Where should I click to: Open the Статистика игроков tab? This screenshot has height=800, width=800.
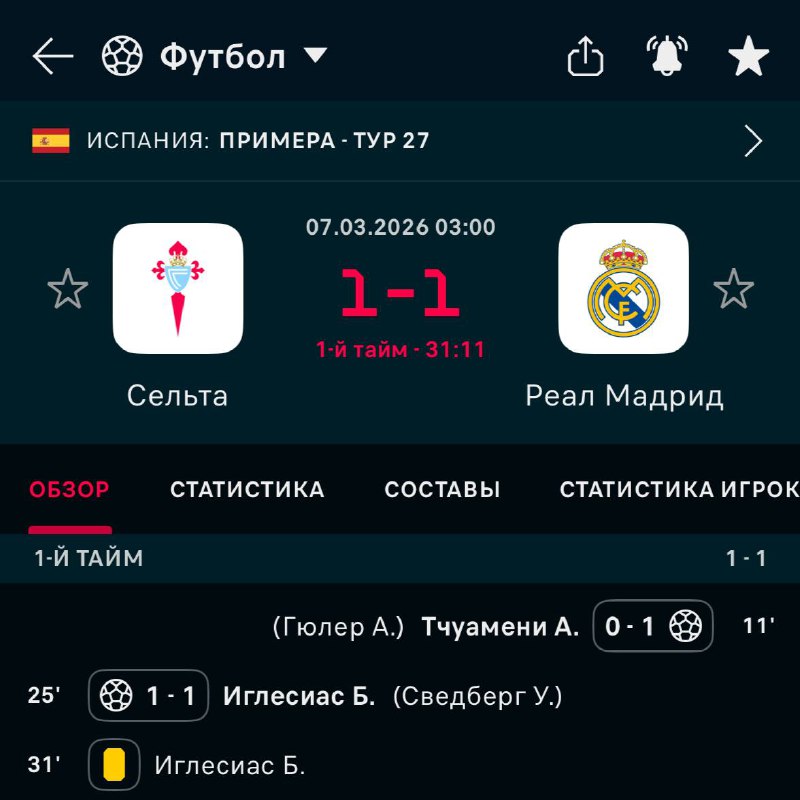[678, 490]
